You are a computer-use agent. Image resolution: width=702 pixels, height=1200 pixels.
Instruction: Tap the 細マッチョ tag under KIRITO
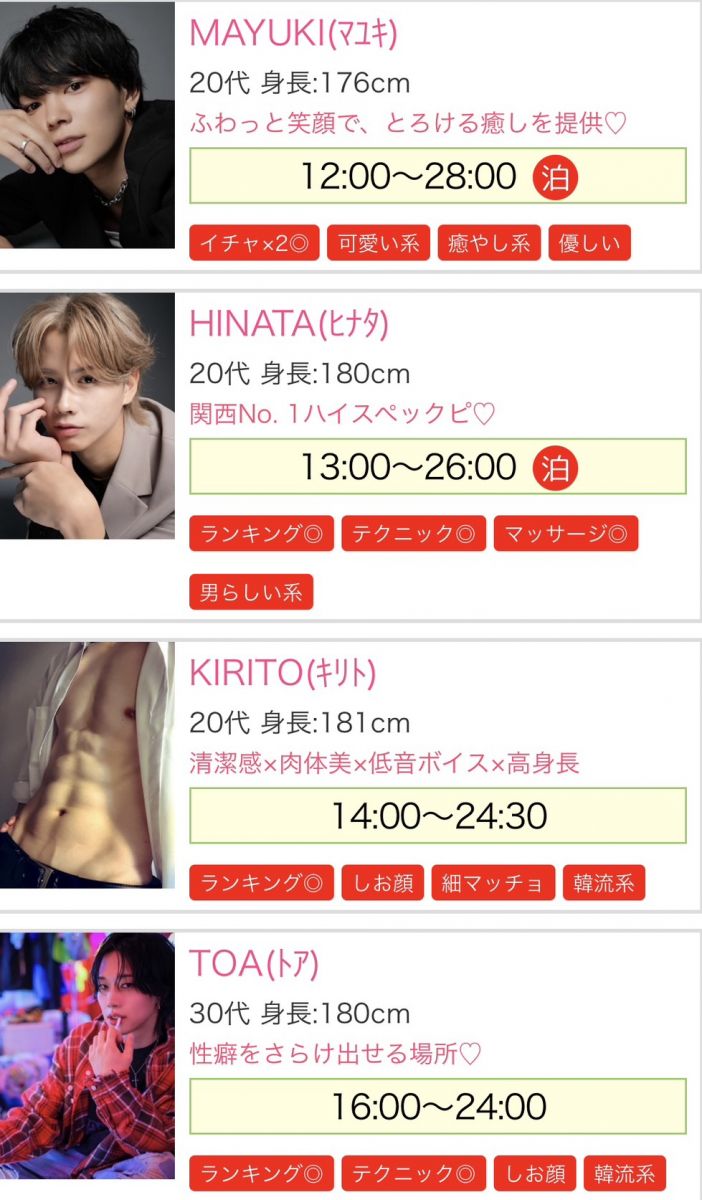(493, 883)
